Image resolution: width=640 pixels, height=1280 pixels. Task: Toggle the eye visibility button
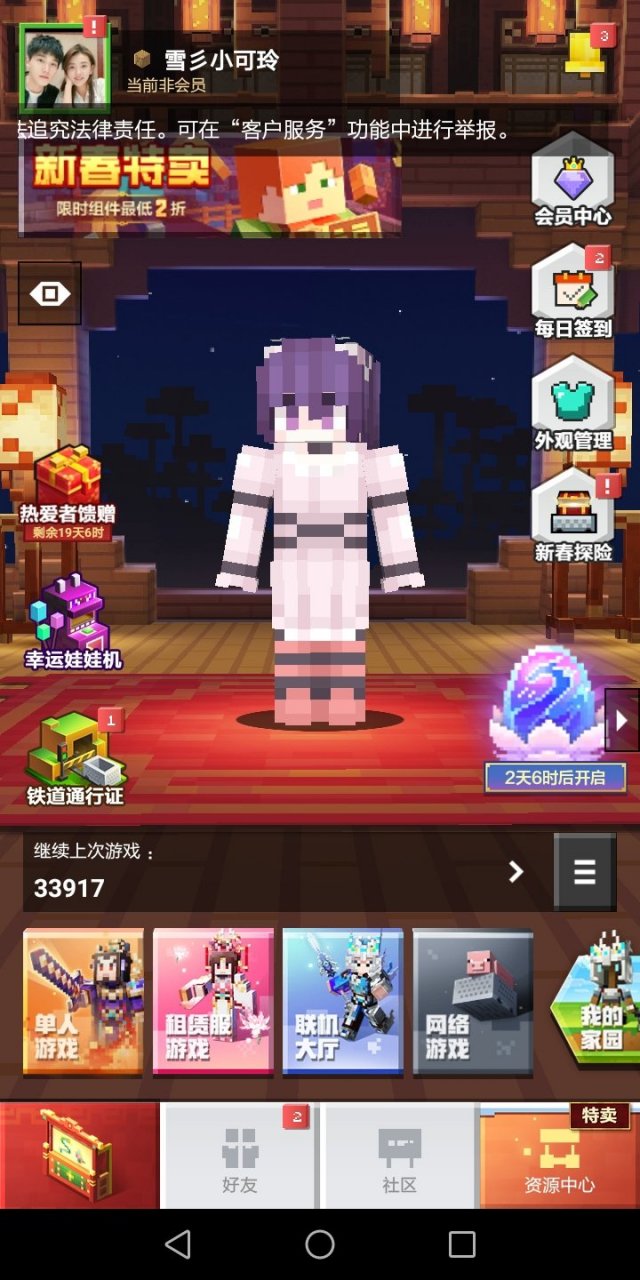tap(50, 293)
